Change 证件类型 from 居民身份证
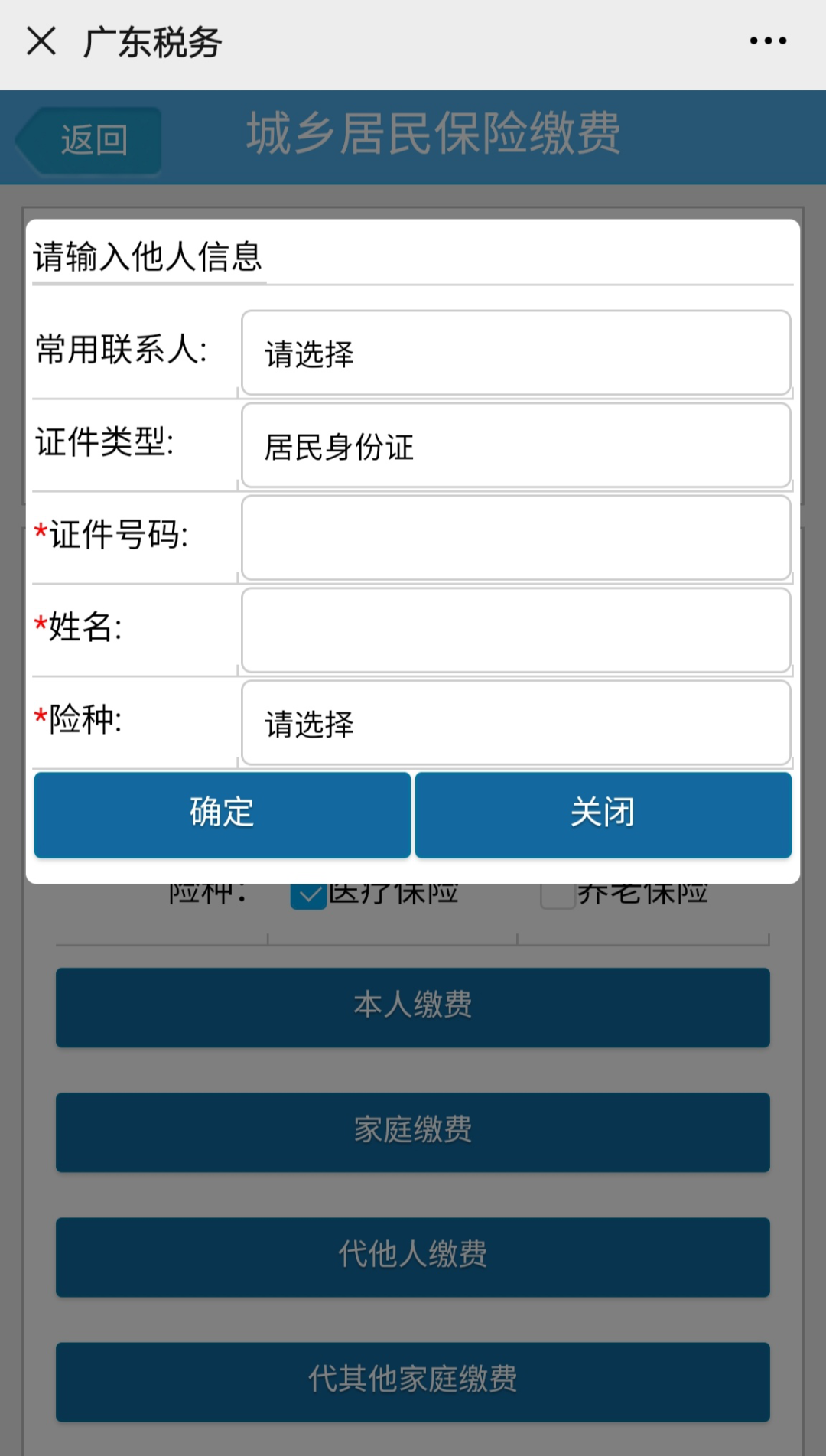 [516, 445]
